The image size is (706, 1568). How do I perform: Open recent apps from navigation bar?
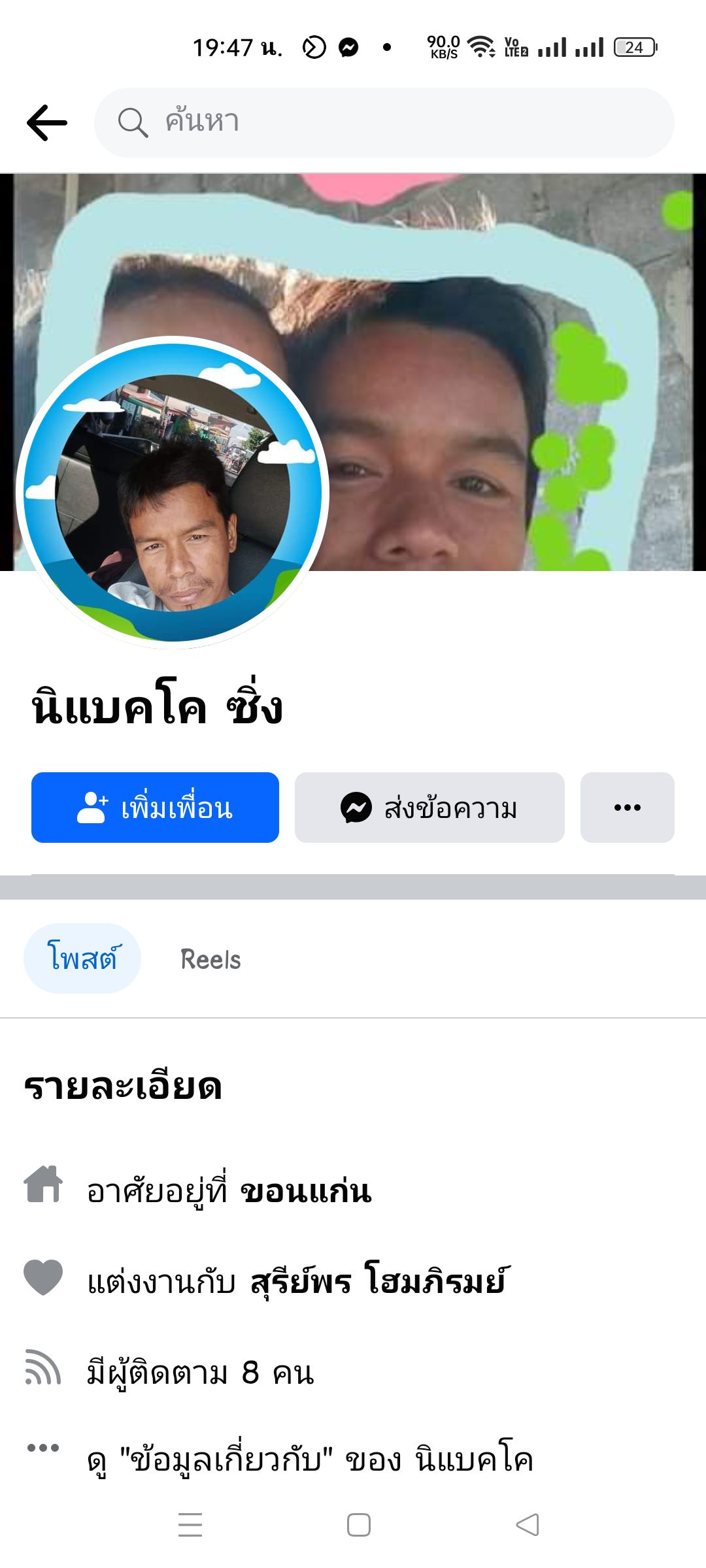tap(190, 1525)
